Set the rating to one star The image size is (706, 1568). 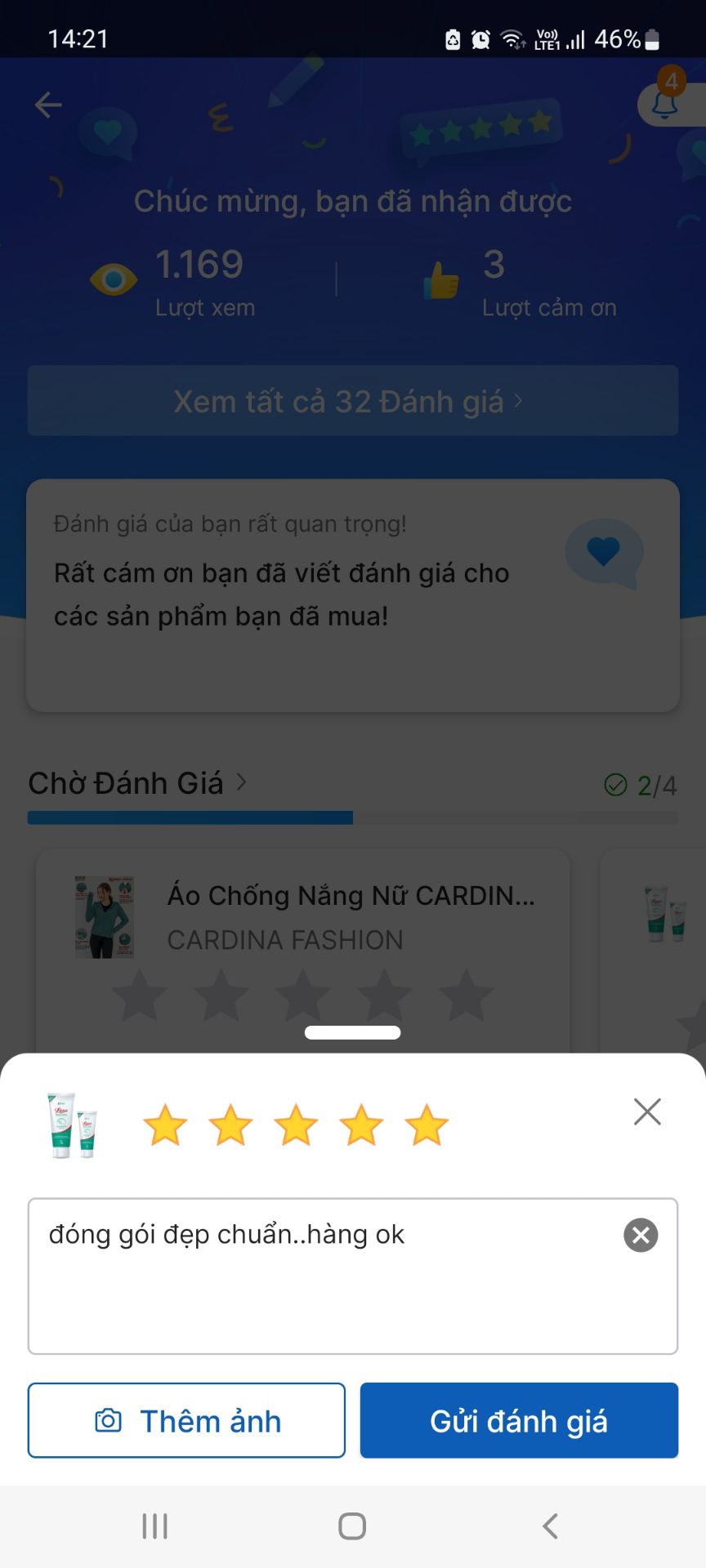point(165,1125)
